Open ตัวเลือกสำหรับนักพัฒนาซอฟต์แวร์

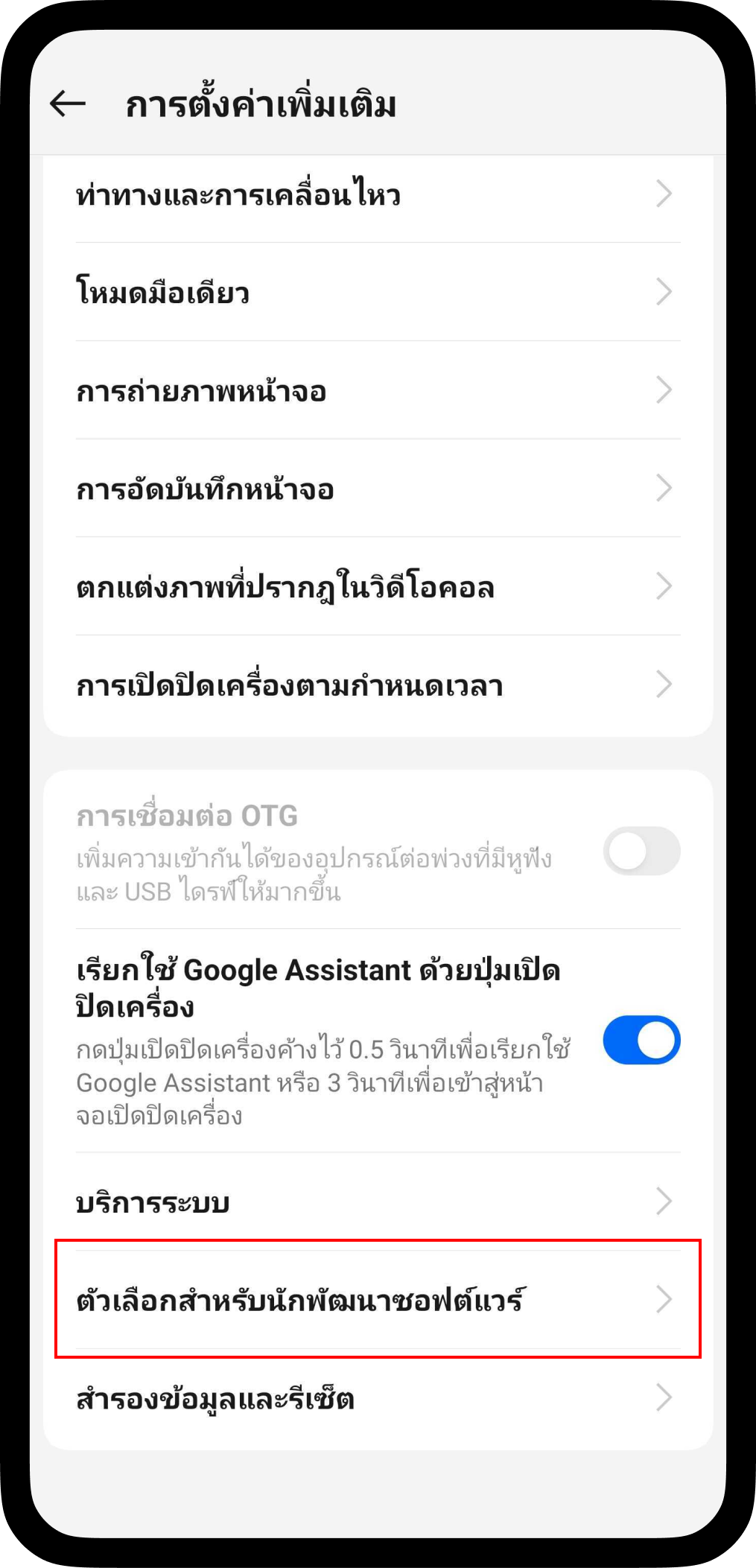coord(378,1300)
